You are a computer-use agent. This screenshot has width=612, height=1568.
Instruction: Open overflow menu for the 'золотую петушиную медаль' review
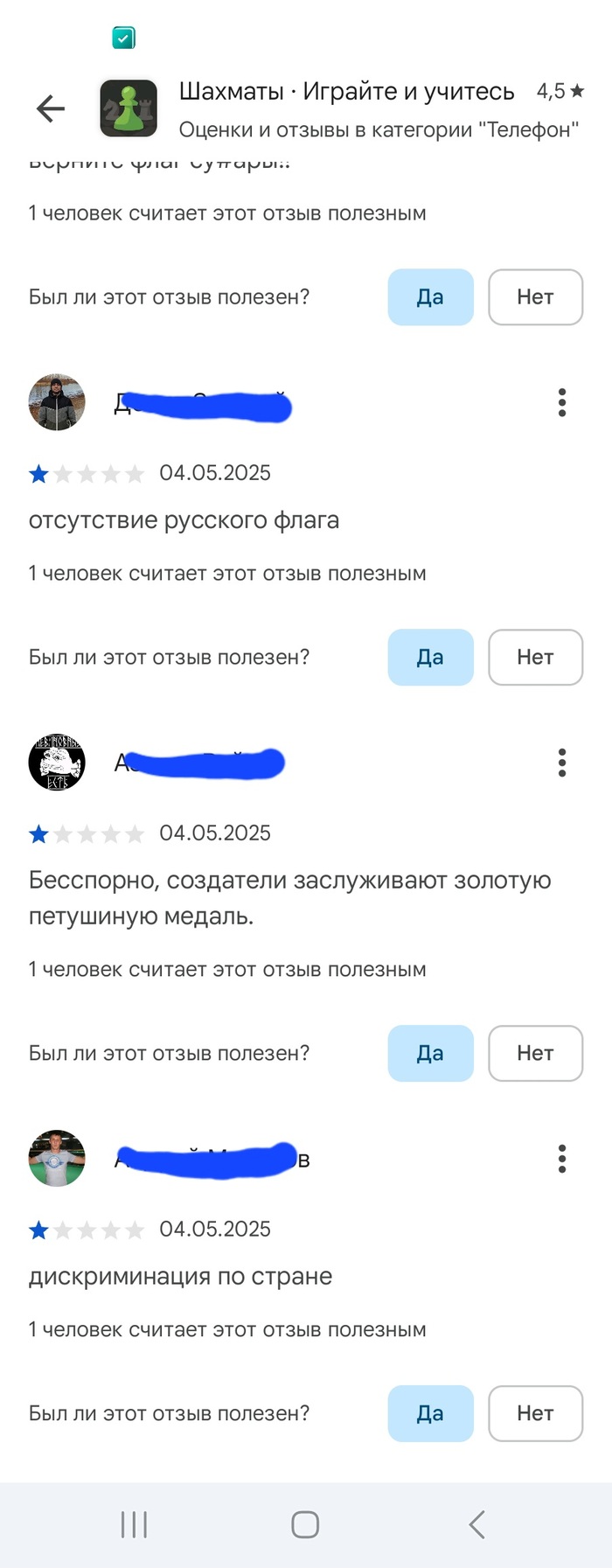562,763
